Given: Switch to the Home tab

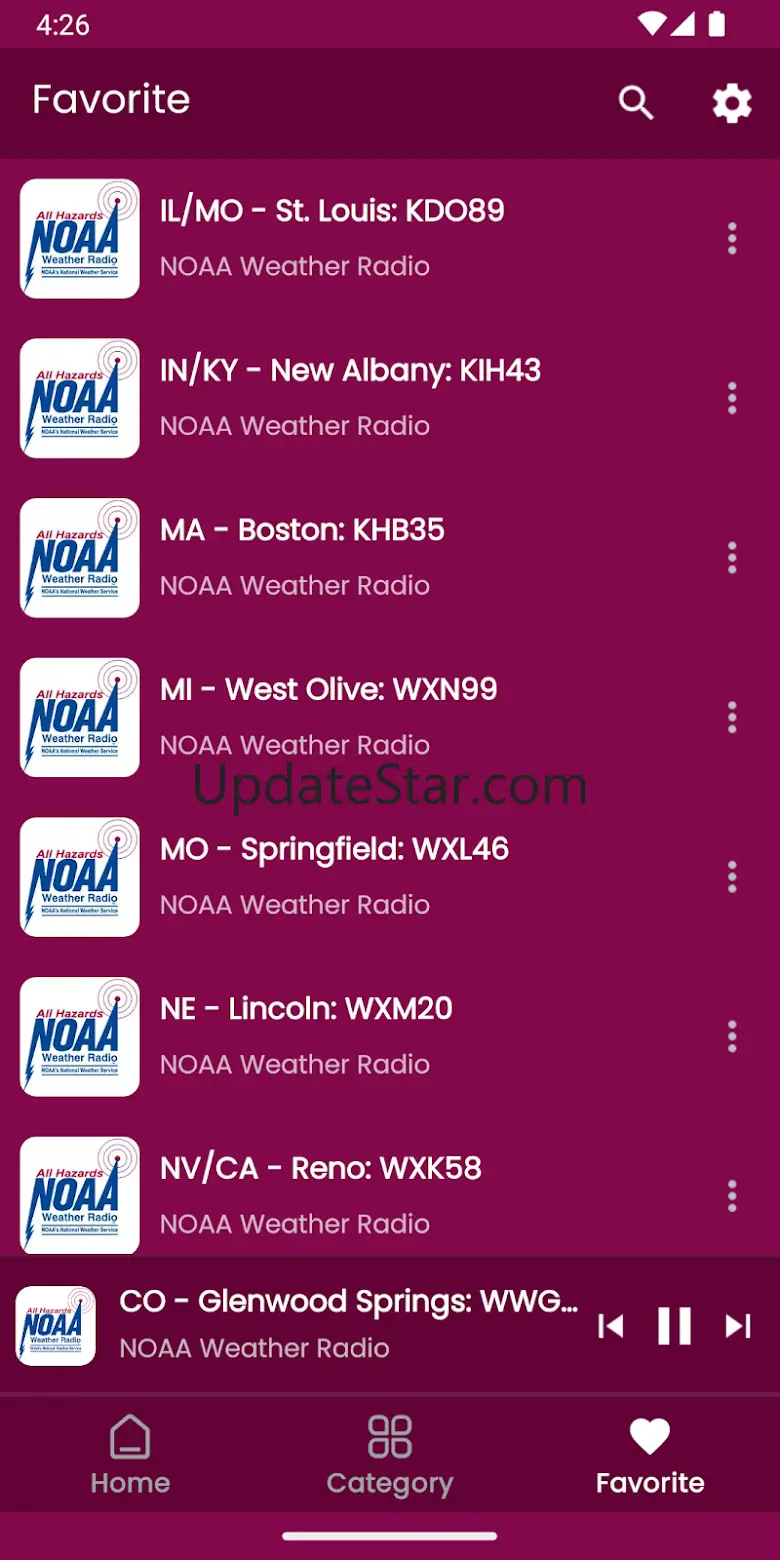Looking at the screenshot, I should pyautogui.click(x=130, y=1454).
